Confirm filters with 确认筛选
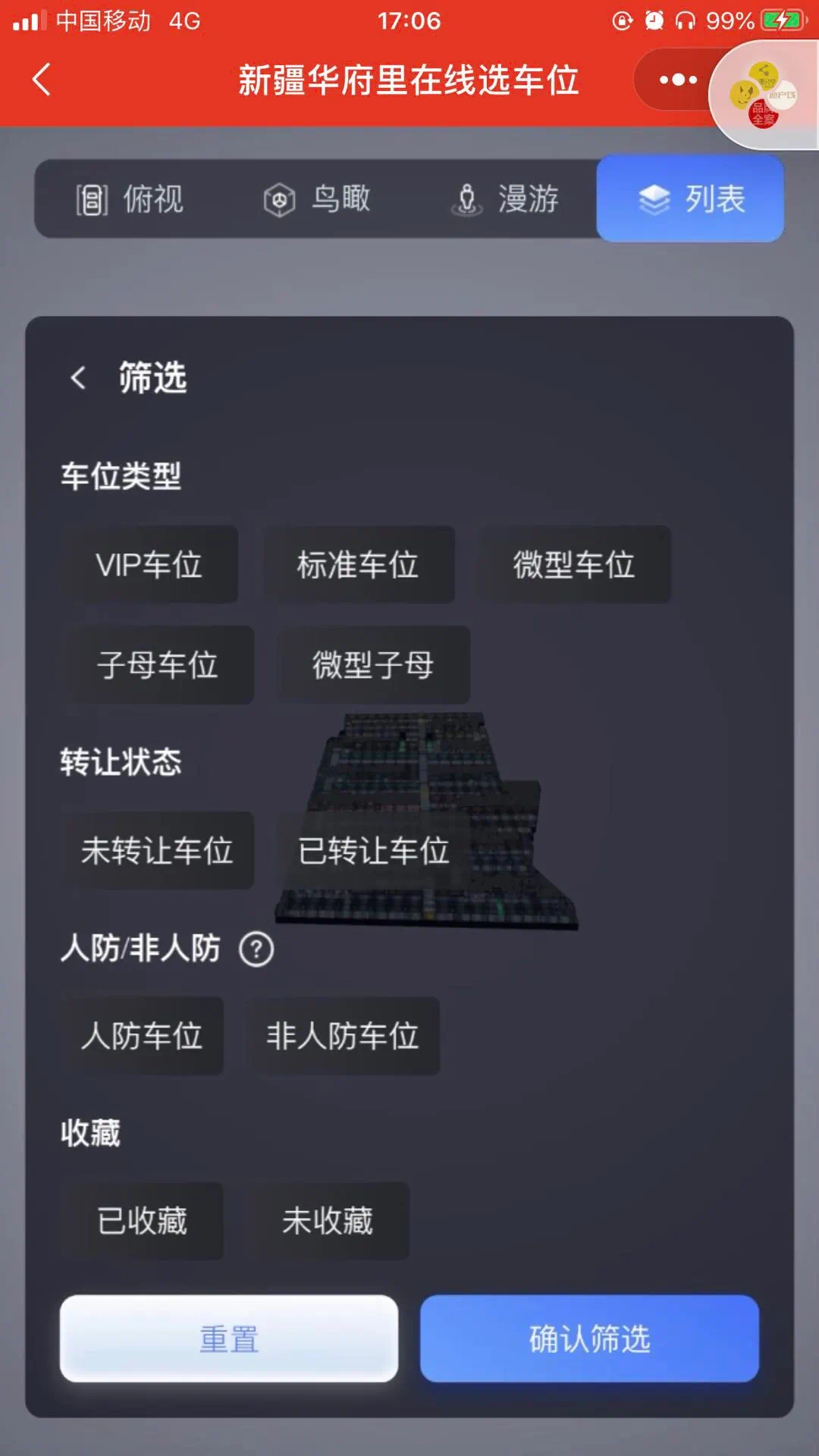This screenshot has width=819, height=1456. coord(589,1339)
